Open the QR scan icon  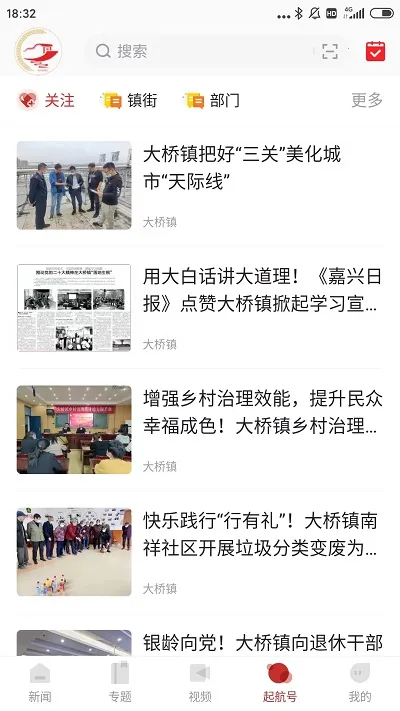[x=330, y=51]
